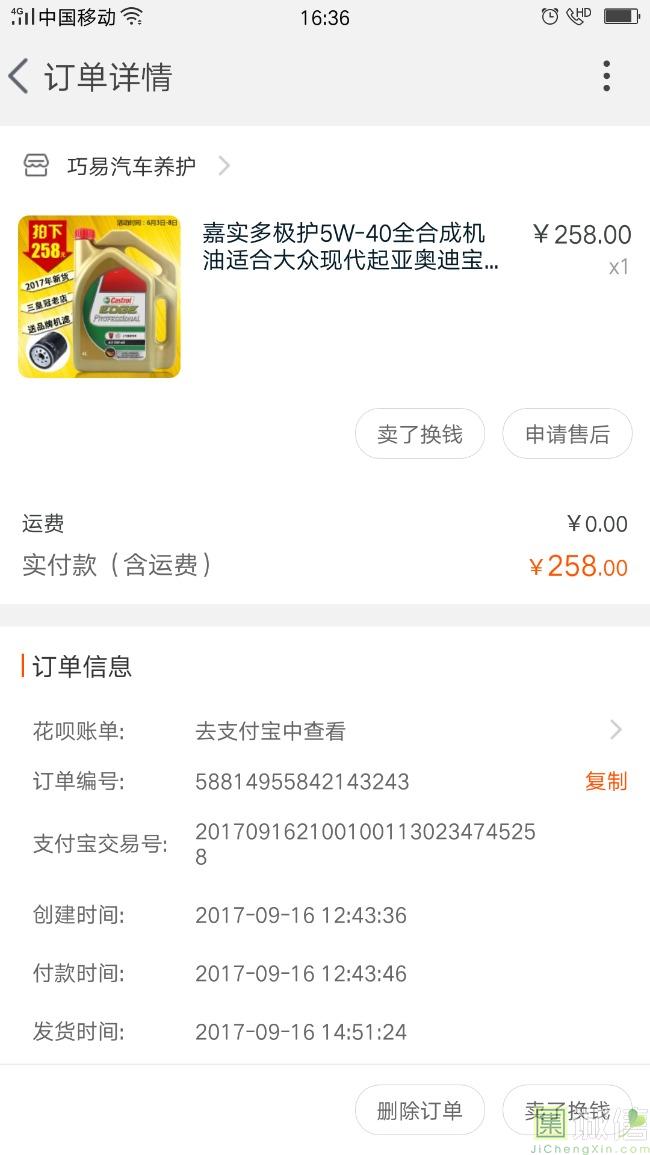Tap 卖了换钱 beside the 申请售后 button

[x=420, y=434]
